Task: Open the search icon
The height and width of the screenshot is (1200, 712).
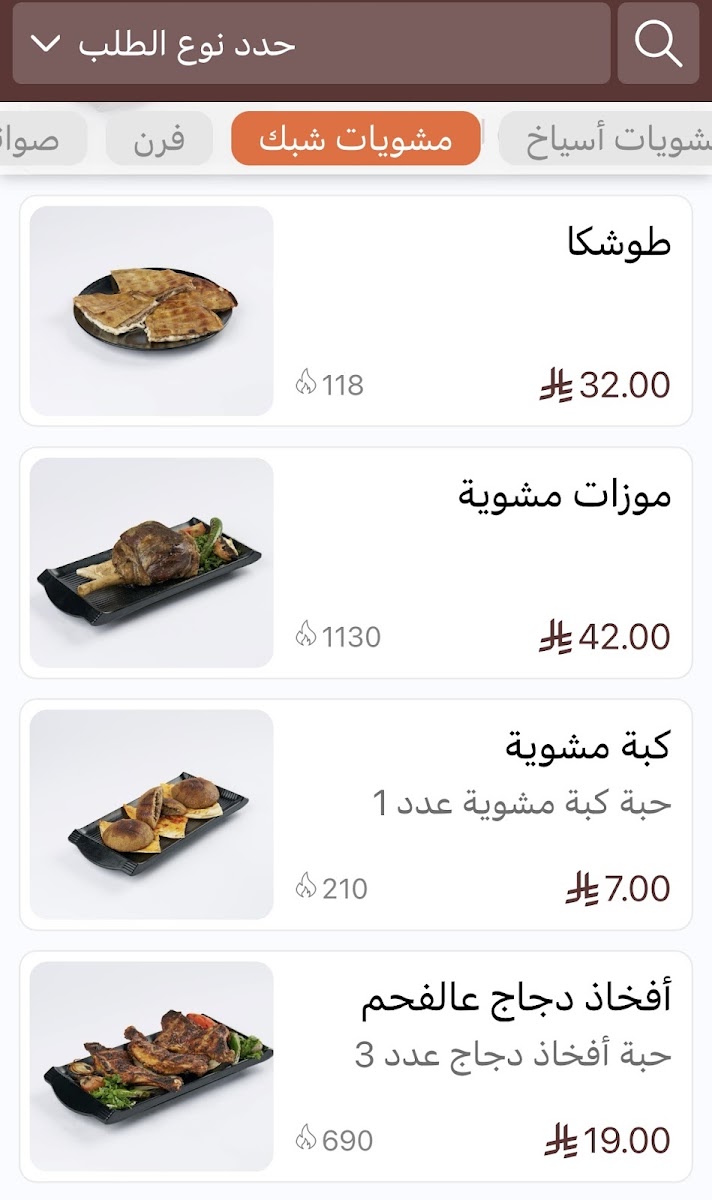Action: click(x=658, y=43)
